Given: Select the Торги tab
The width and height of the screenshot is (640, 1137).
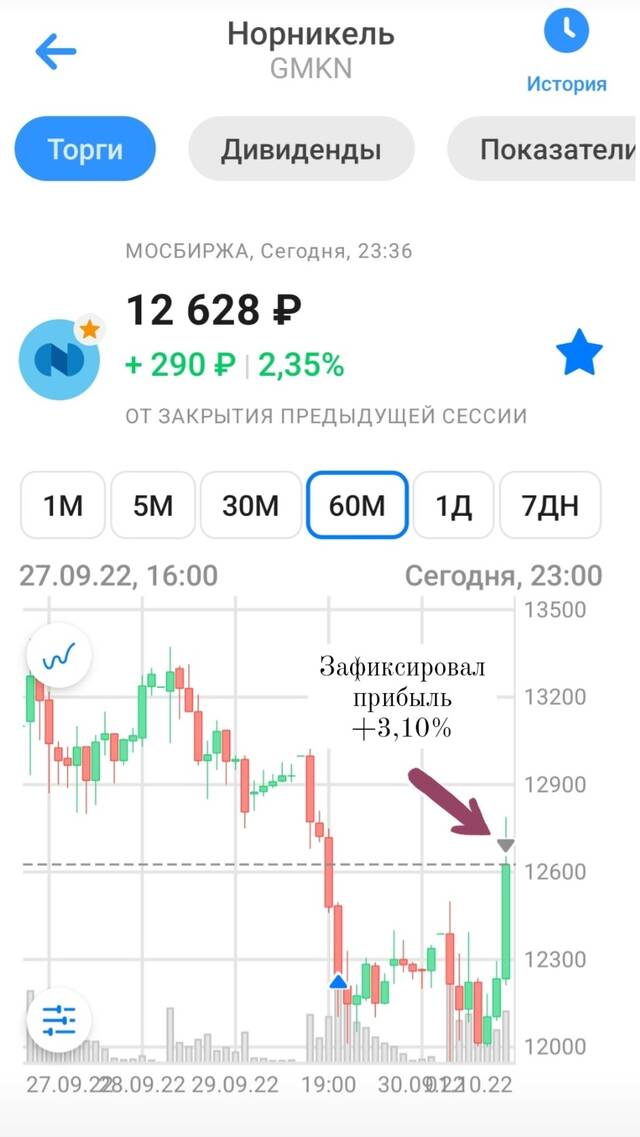Looking at the screenshot, I should (x=86, y=150).
